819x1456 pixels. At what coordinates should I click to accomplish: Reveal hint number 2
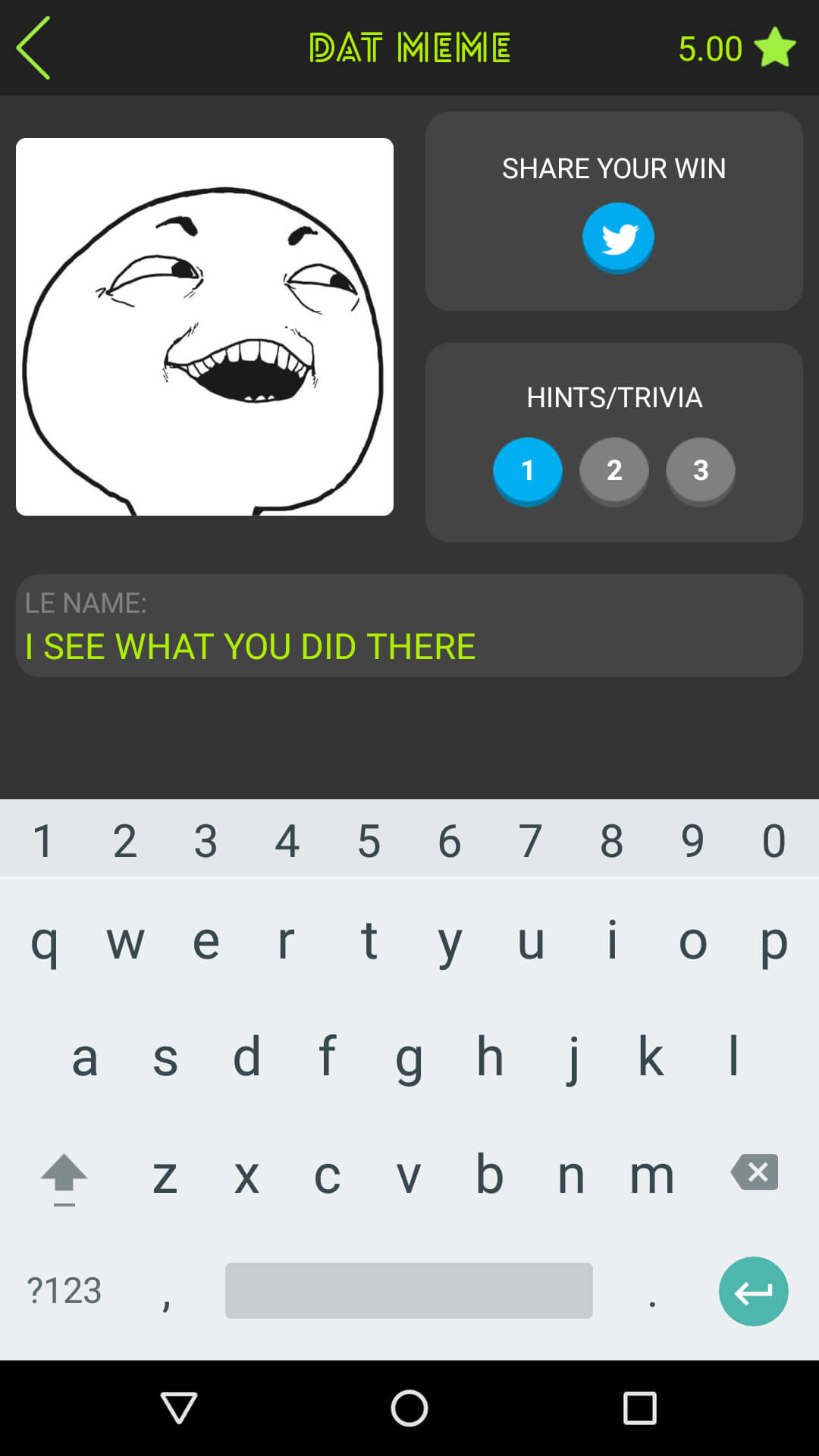click(614, 471)
